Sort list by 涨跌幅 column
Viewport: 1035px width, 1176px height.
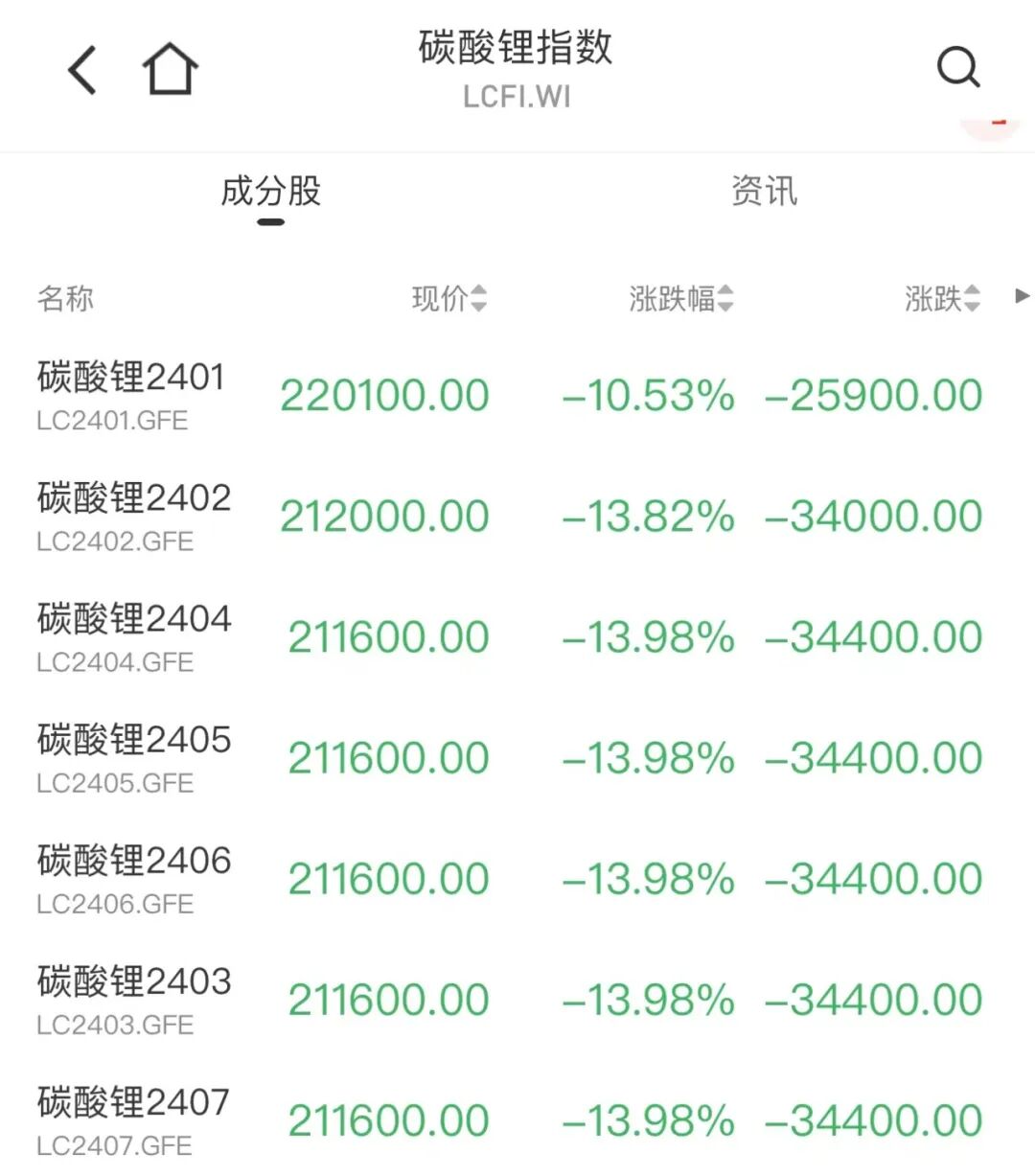[680, 298]
